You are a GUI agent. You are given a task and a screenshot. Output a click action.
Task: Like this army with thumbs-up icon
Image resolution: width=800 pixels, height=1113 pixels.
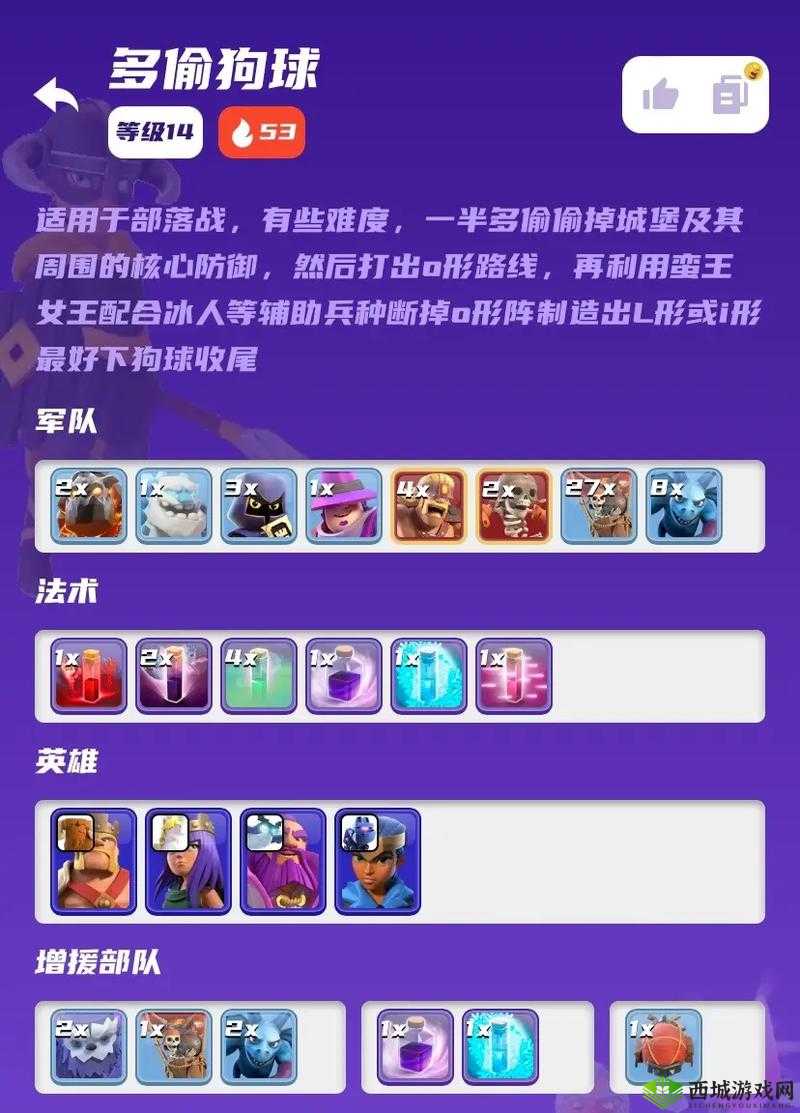point(660,96)
